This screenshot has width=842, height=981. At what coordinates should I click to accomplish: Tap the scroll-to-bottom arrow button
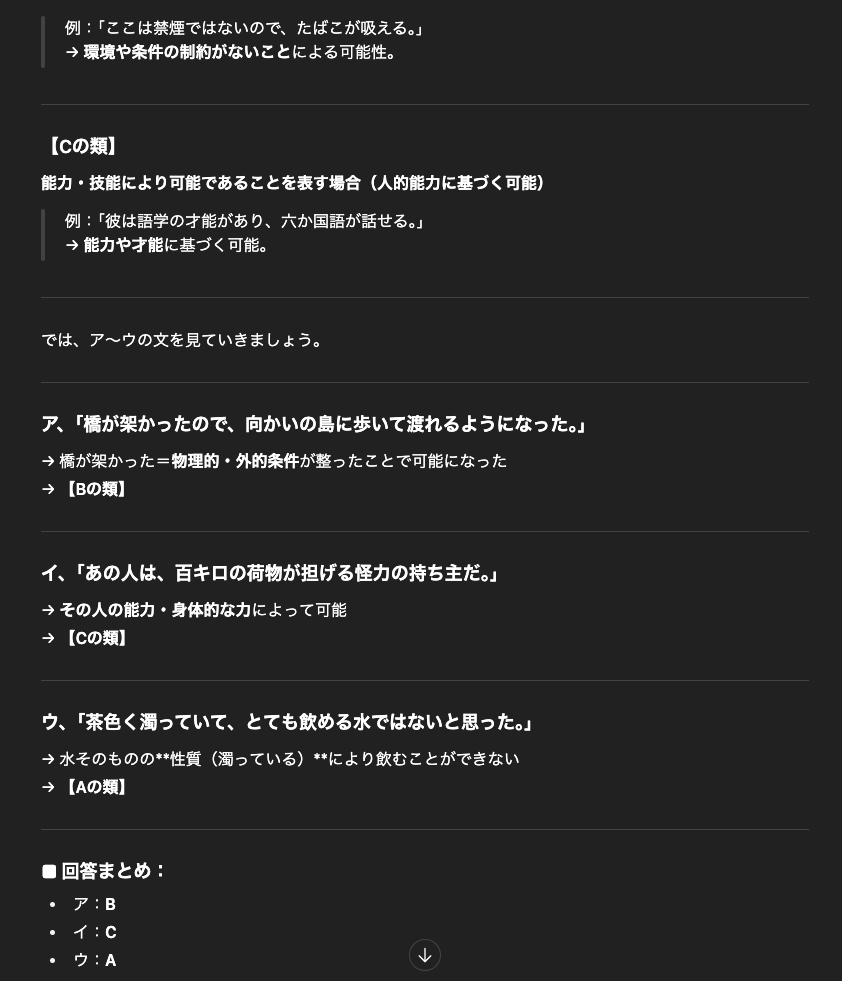pyautogui.click(x=425, y=955)
